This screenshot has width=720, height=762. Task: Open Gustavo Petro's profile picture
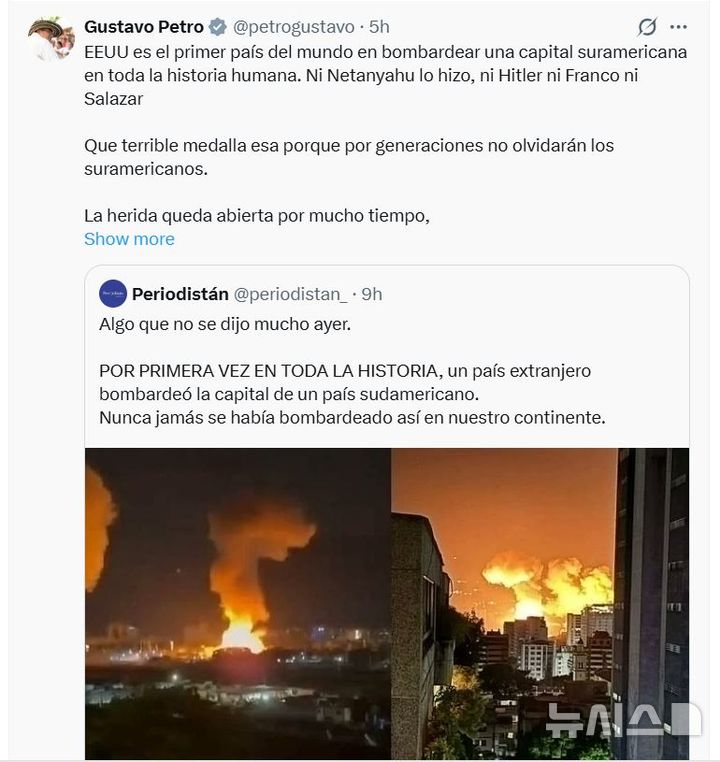click(x=51, y=38)
